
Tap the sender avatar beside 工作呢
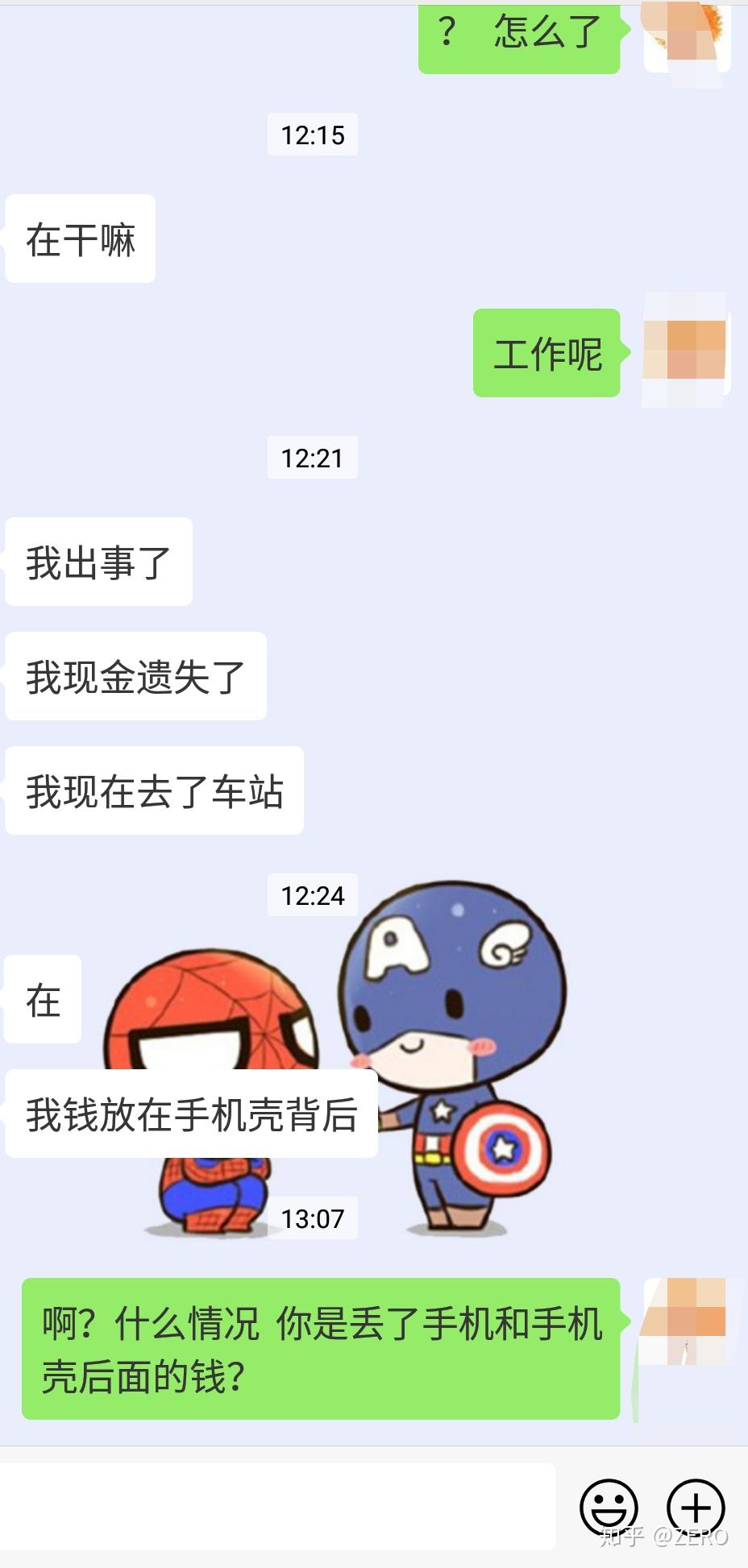tap(685, 351)
